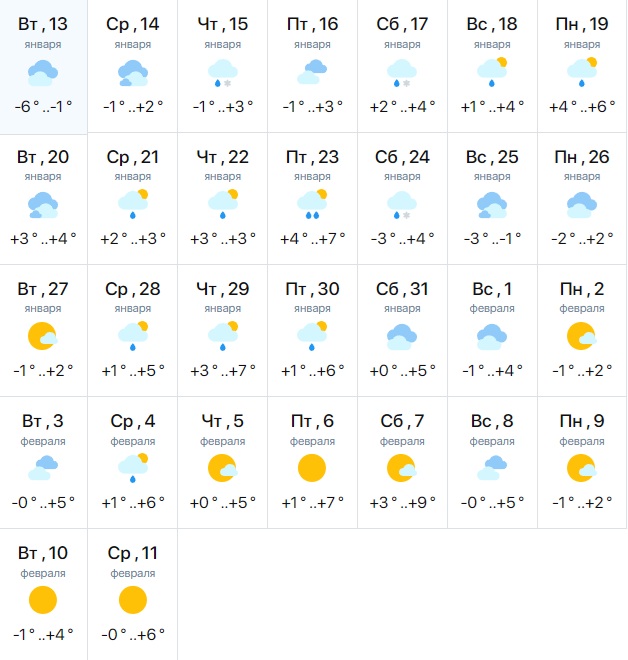Open Sunday, January 18 forecast

(x=491, y=66)
